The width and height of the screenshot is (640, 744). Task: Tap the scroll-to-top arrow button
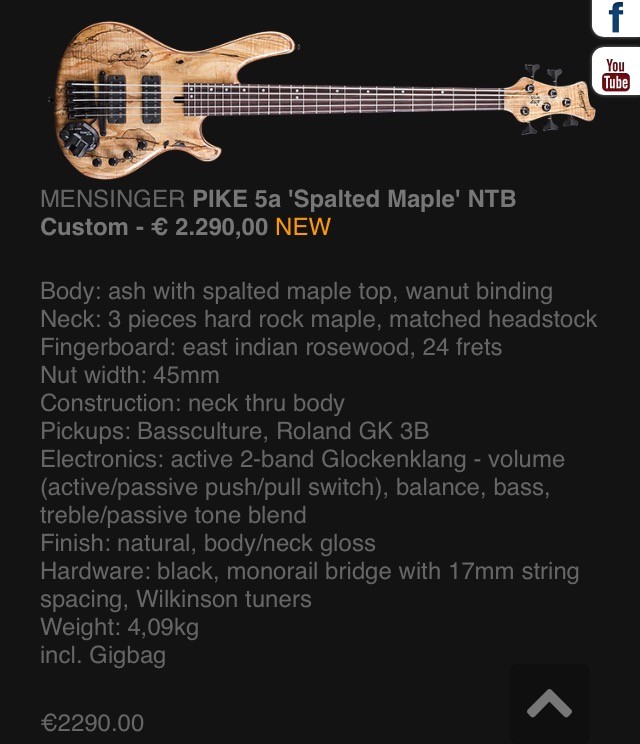coord(548,705)
